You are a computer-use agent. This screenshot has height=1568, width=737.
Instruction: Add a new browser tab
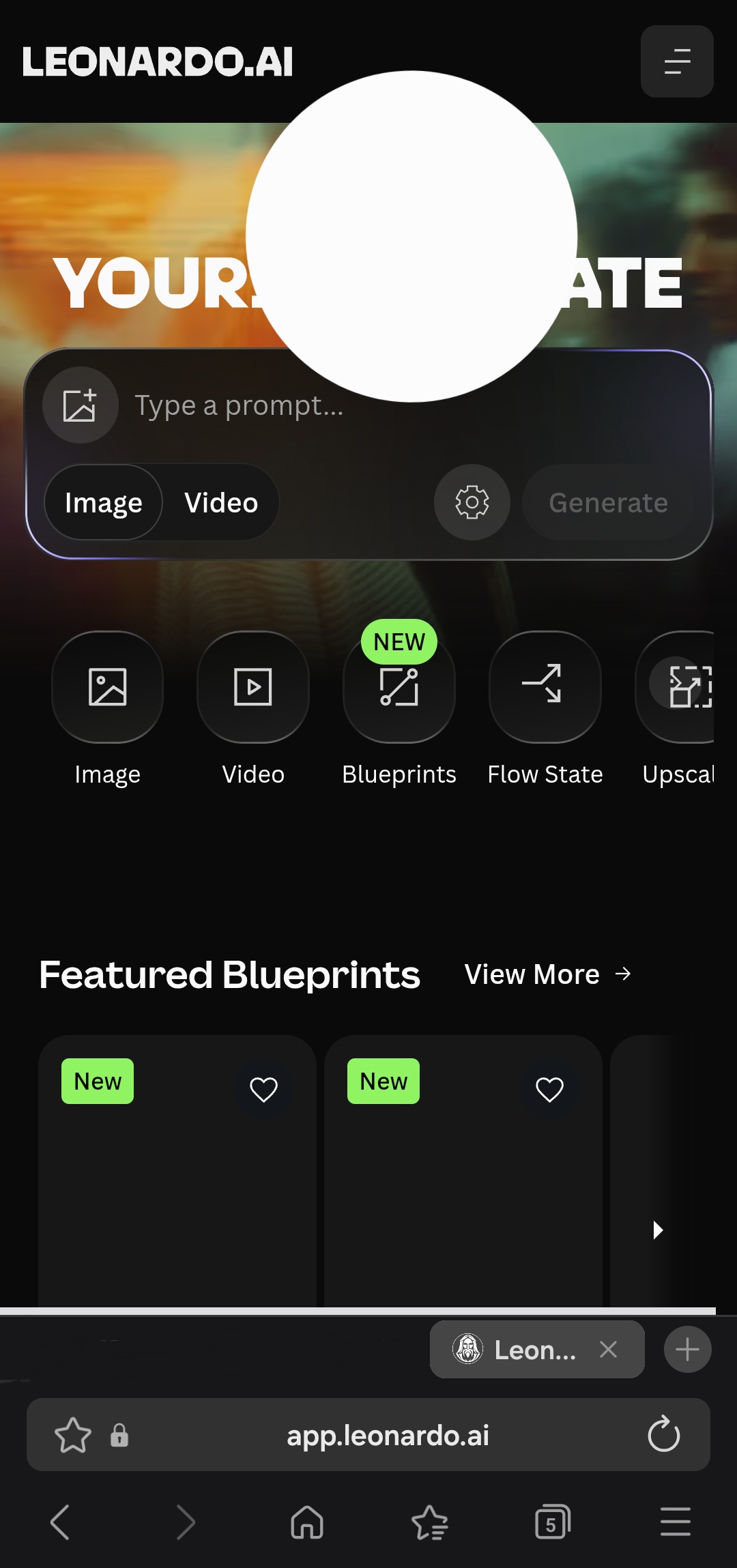point(687,1349)
